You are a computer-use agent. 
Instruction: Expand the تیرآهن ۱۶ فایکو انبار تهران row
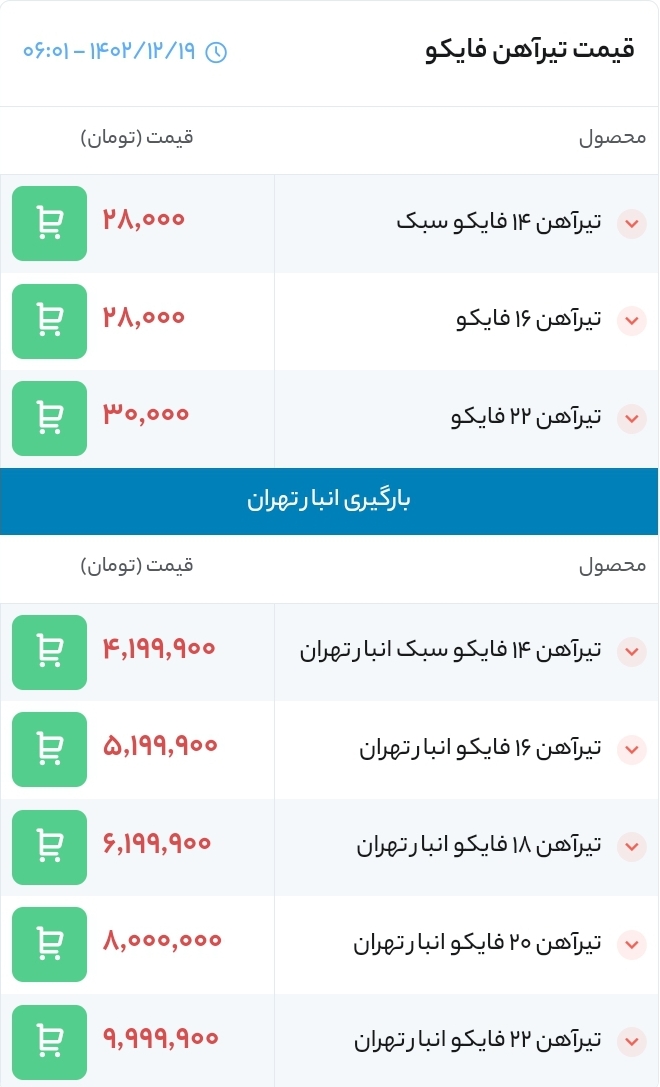pos(631,749)
